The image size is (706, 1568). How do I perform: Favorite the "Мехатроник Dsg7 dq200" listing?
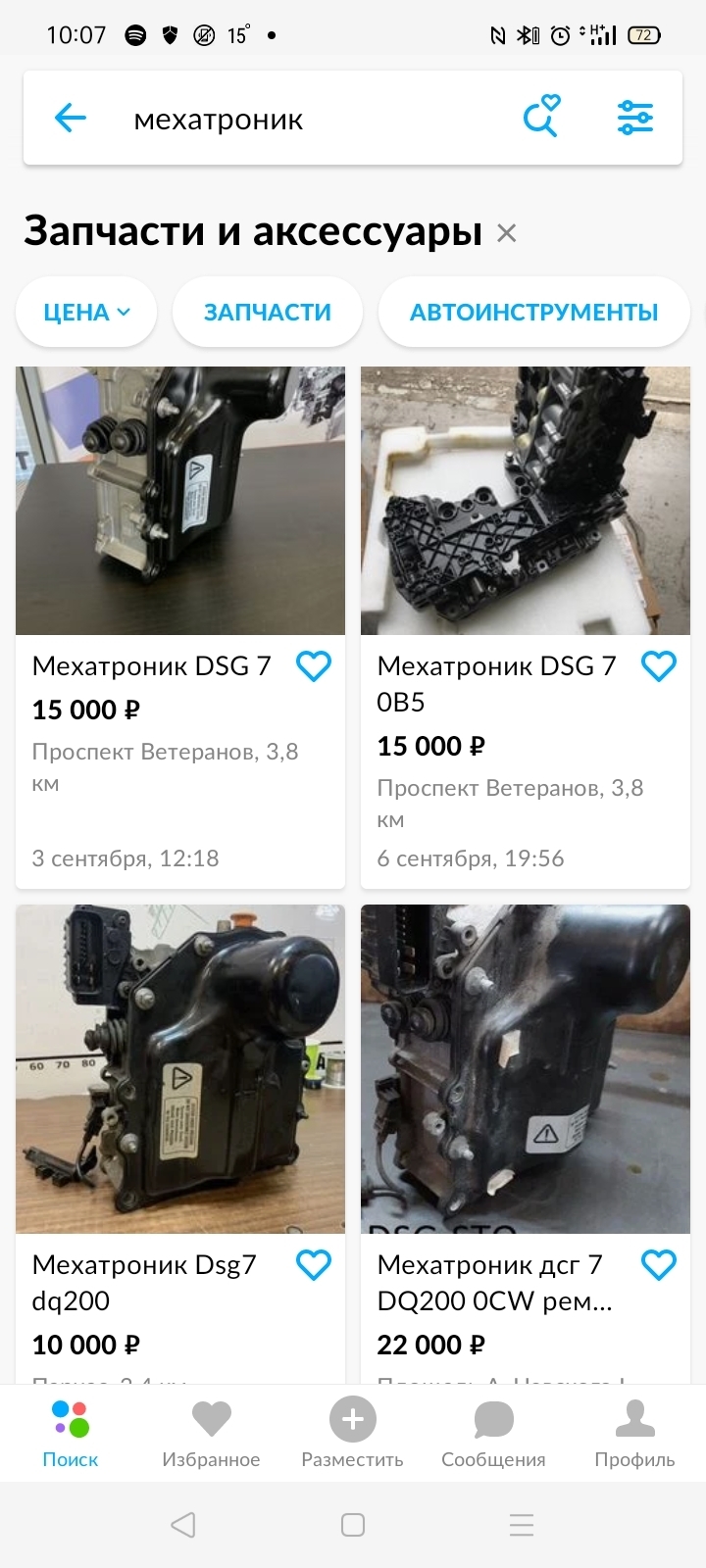pos(314,1265)
